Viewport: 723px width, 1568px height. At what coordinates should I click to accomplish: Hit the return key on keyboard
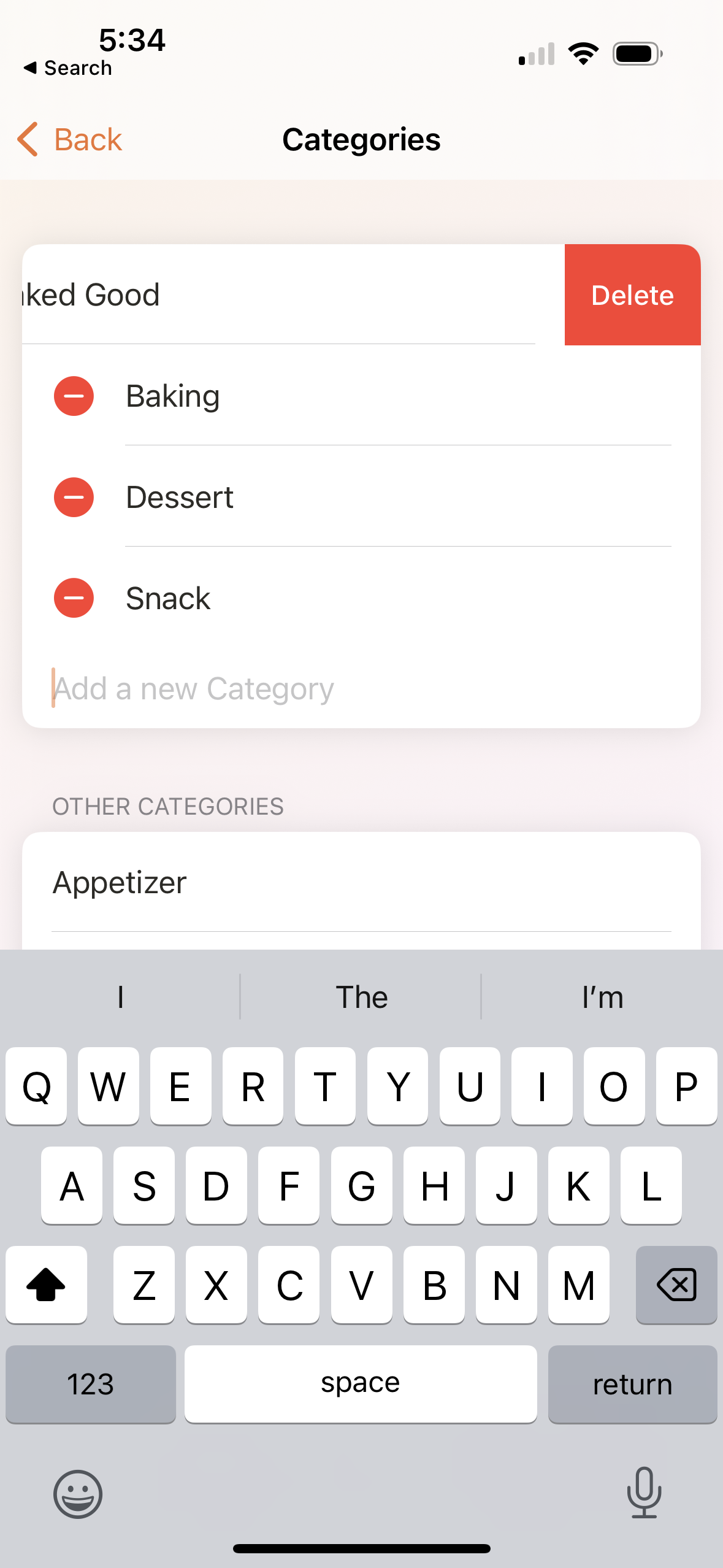pos(632,1385)
